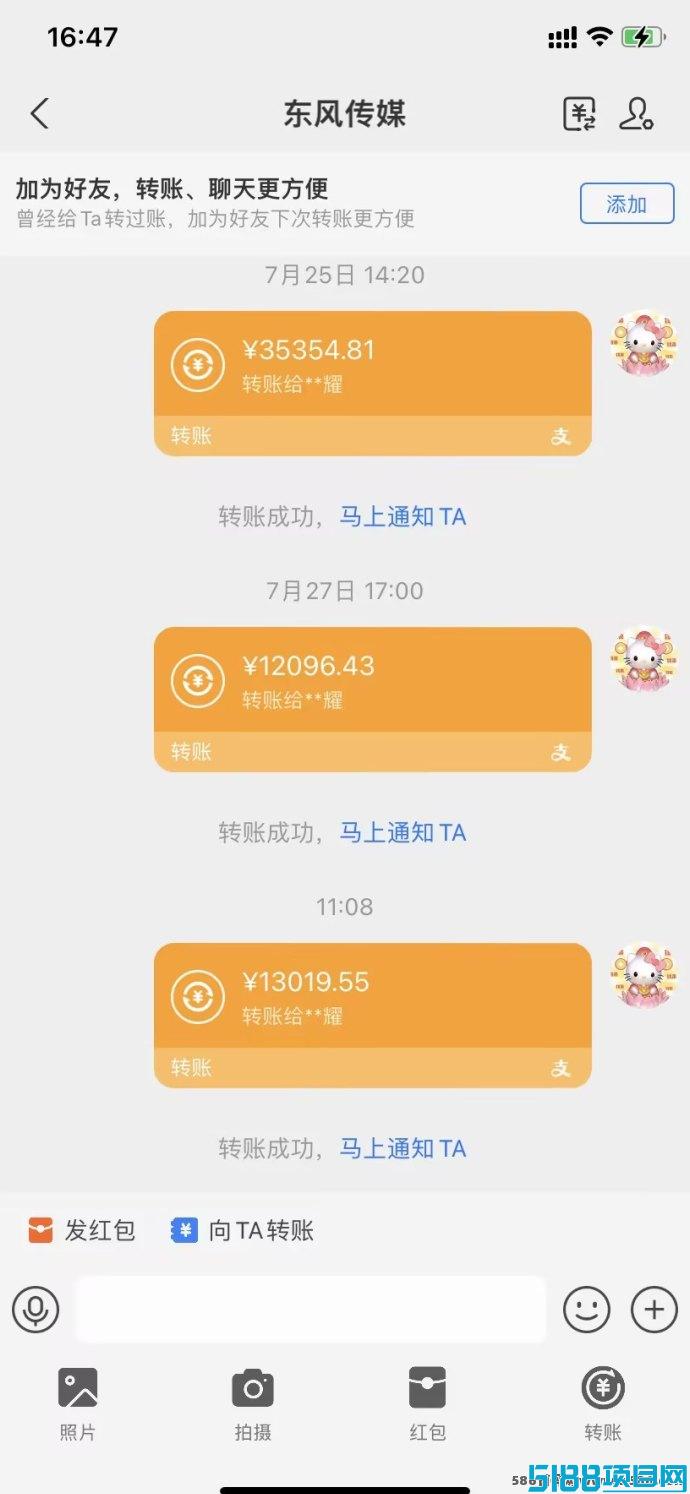Tap 马上通知TA under the 7月25日 transfer

click(x=403, y=517)
